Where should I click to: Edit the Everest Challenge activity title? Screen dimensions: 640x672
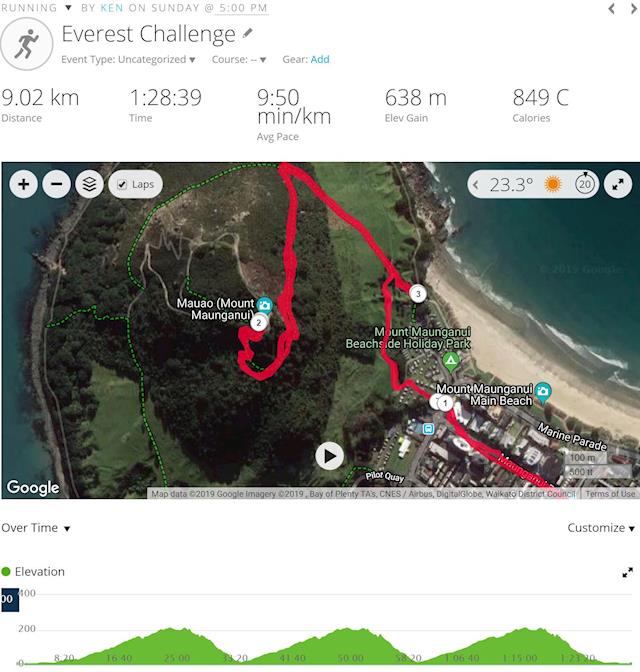pos(248,33)
